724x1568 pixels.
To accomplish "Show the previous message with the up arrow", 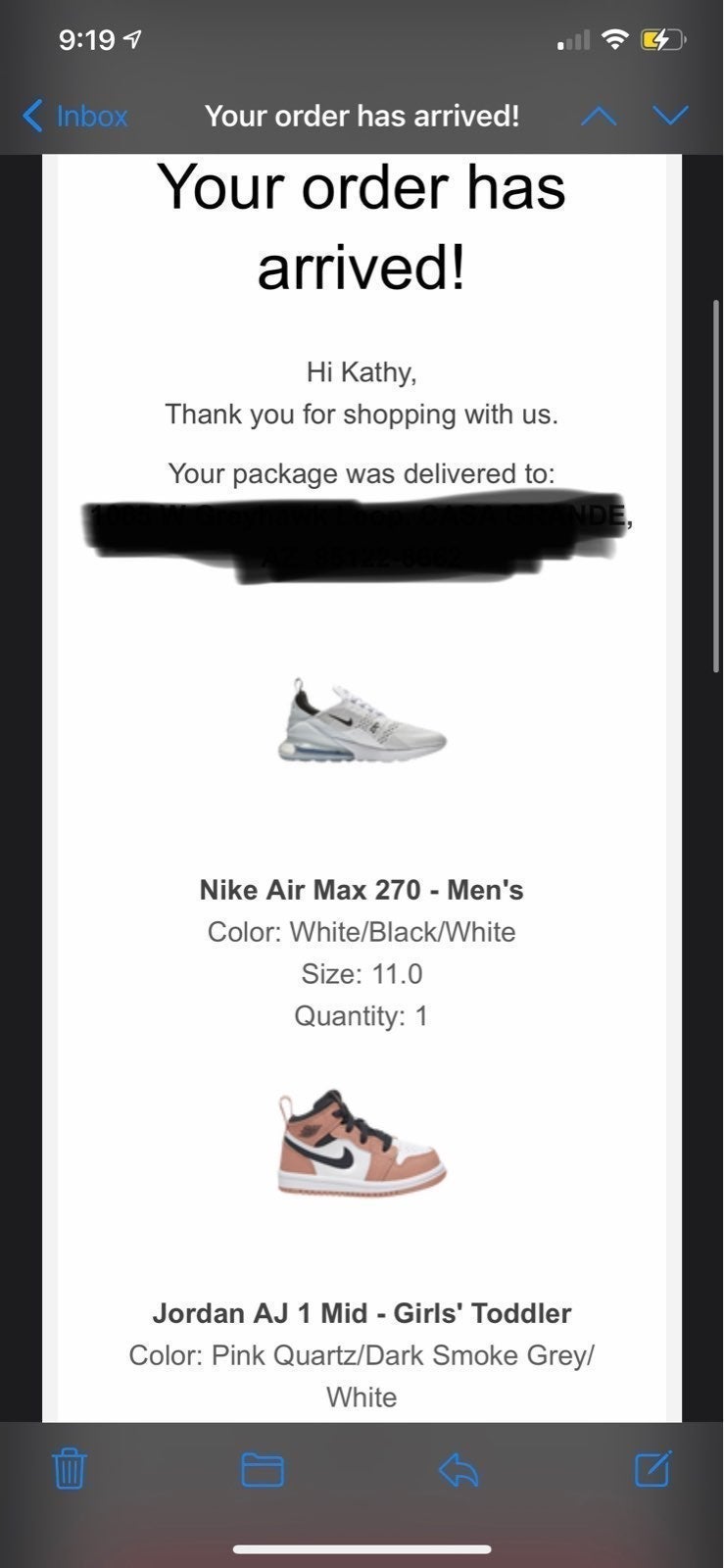I will (x=599, y=117).
